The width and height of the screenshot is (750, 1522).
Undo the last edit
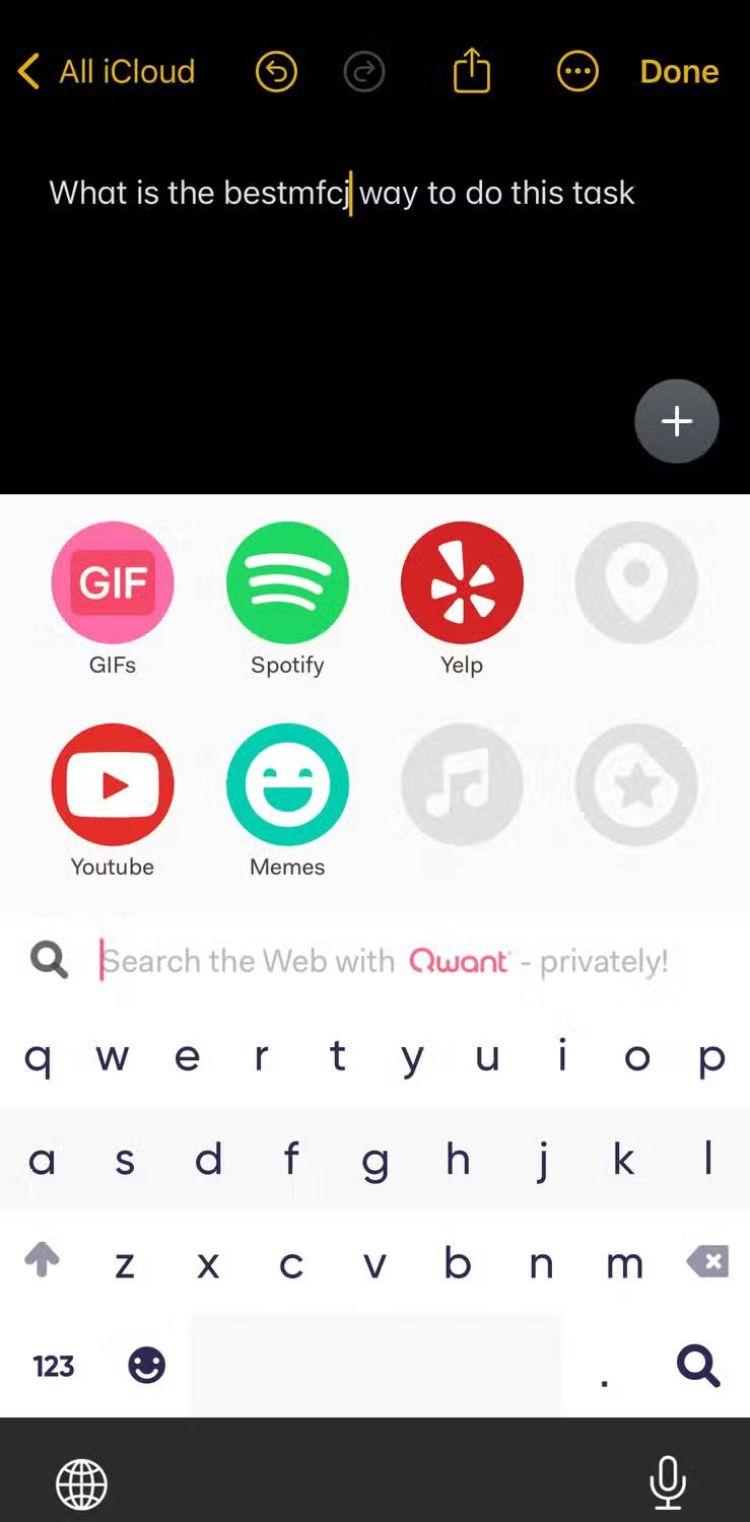276,72
